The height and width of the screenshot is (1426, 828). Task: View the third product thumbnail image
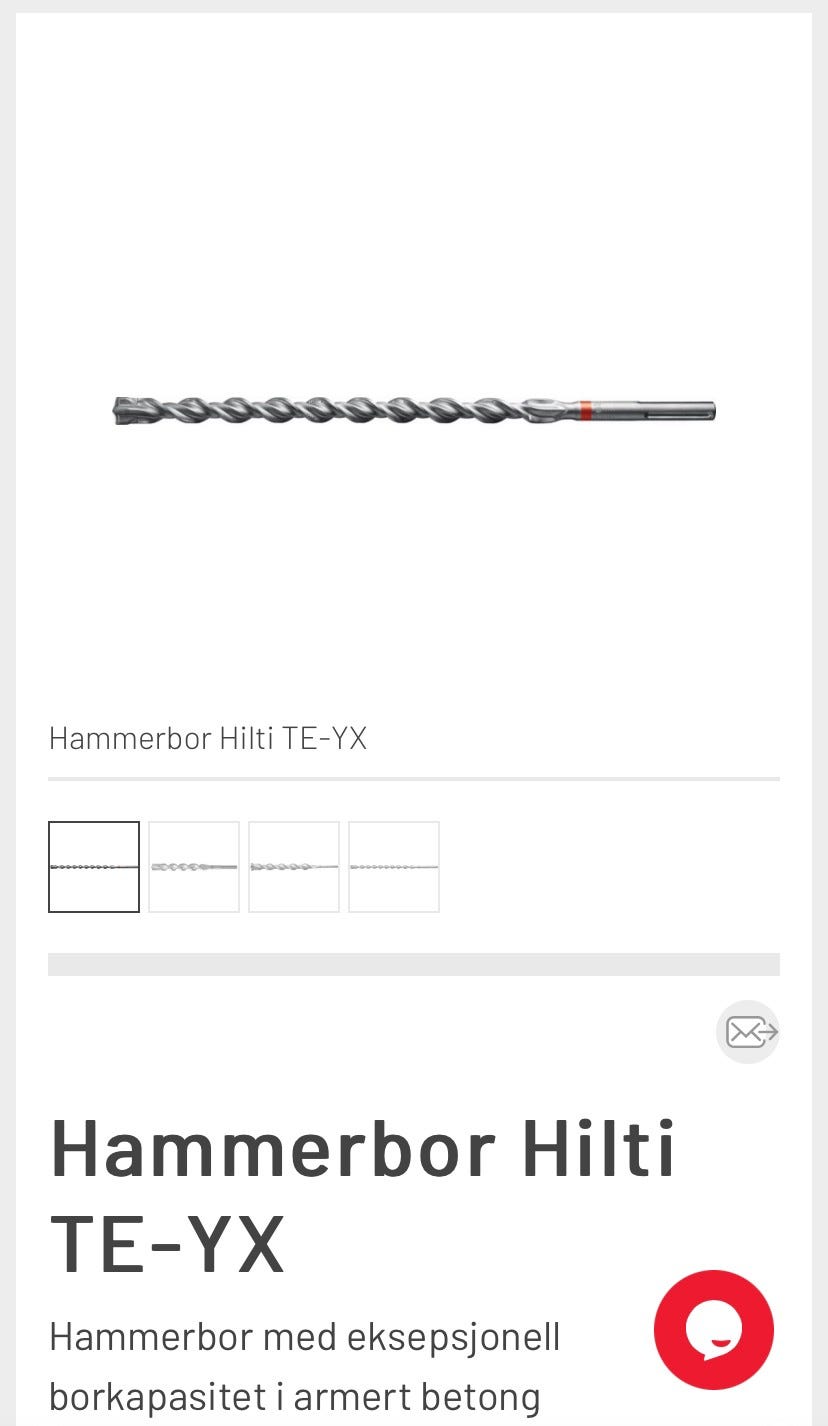click(294, 867)
